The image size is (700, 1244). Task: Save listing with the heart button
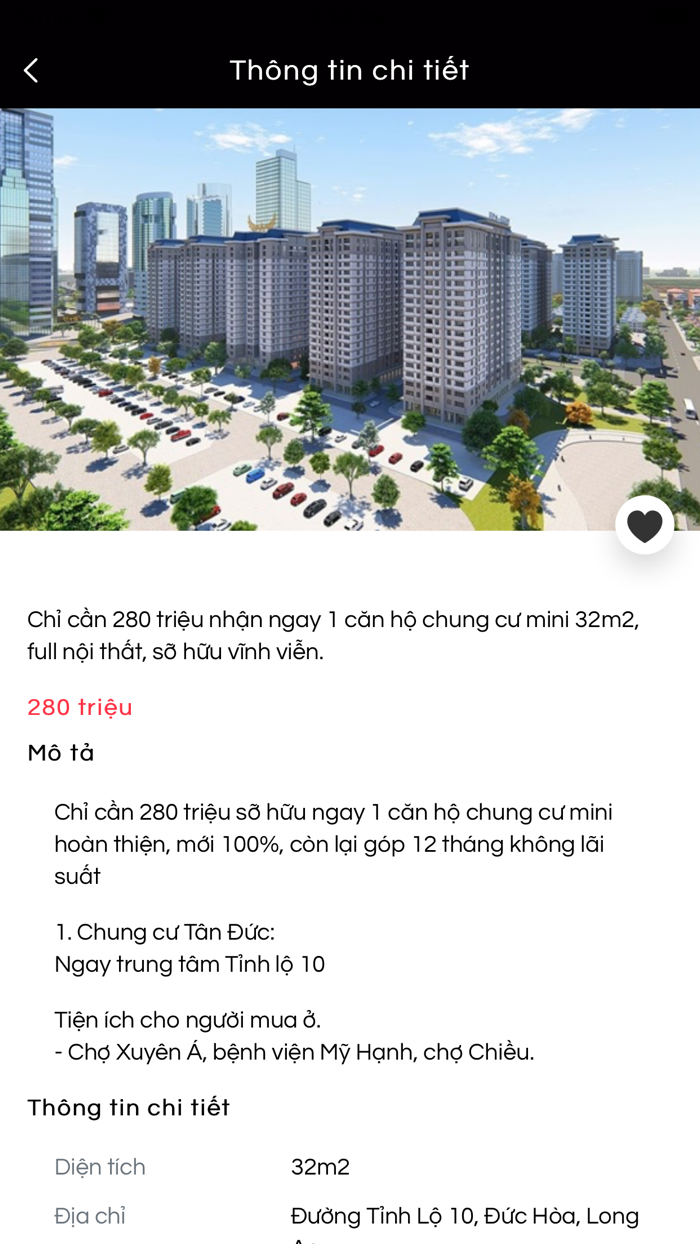click(x=644, y=525)
